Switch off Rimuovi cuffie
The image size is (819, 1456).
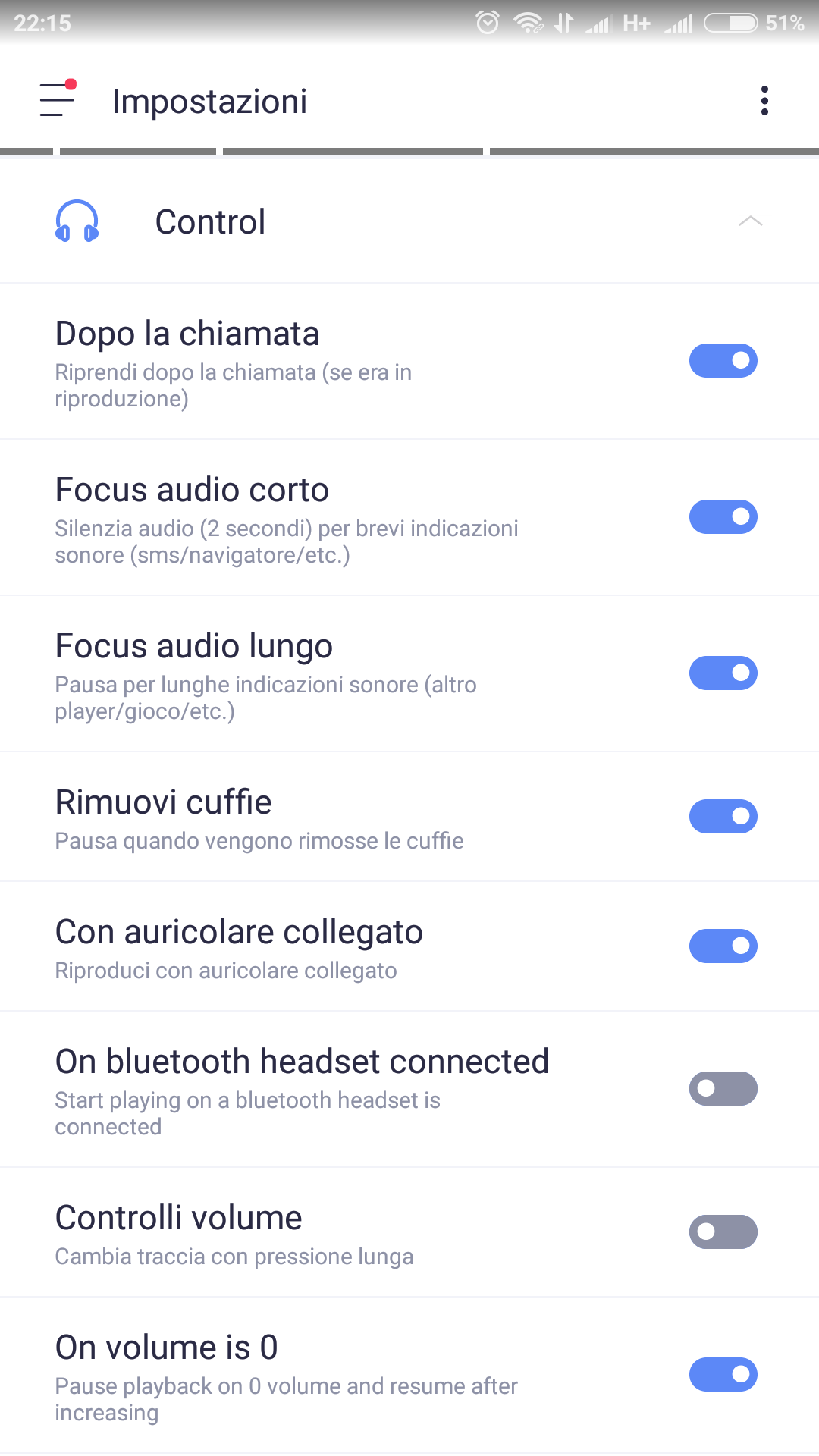723,816
